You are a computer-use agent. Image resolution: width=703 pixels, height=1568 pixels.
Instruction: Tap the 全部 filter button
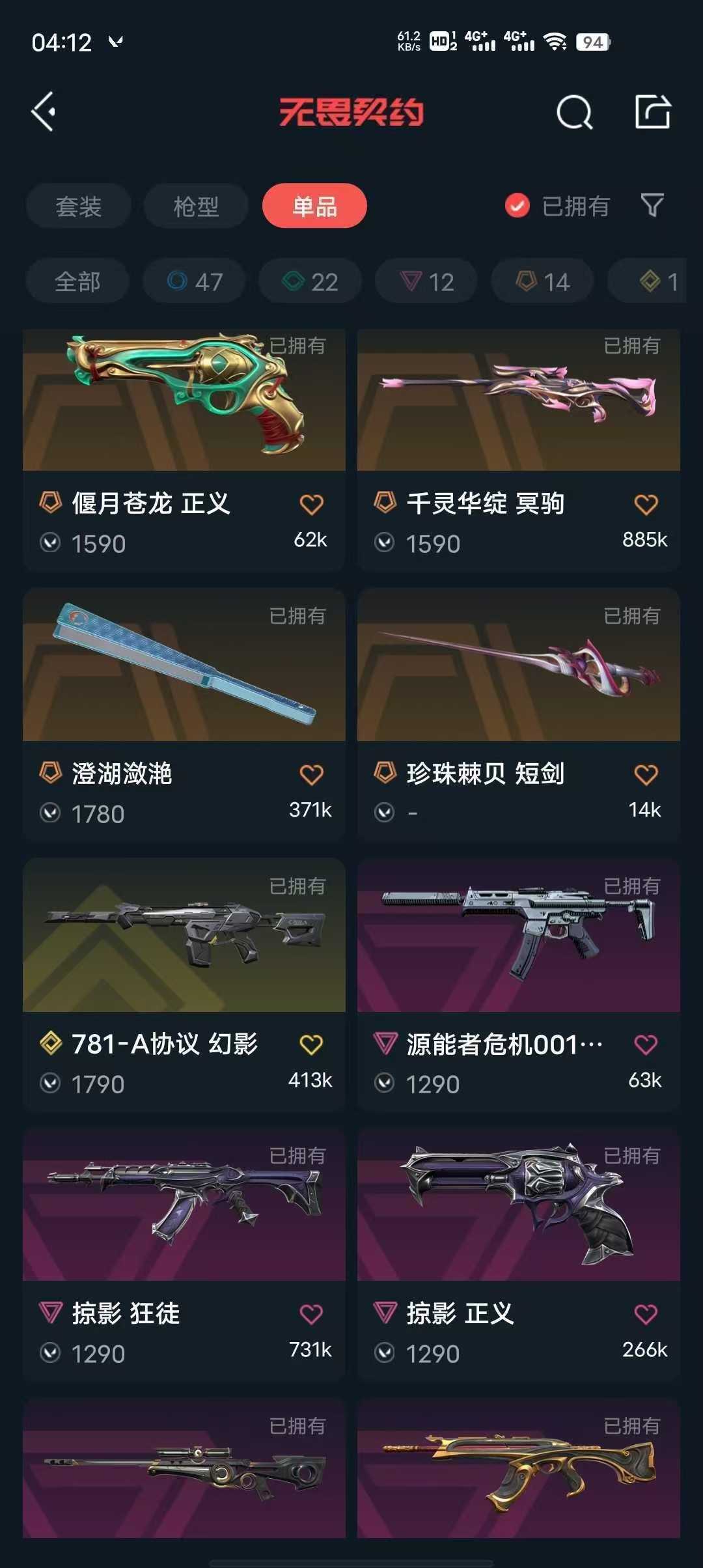pos(77,281)
